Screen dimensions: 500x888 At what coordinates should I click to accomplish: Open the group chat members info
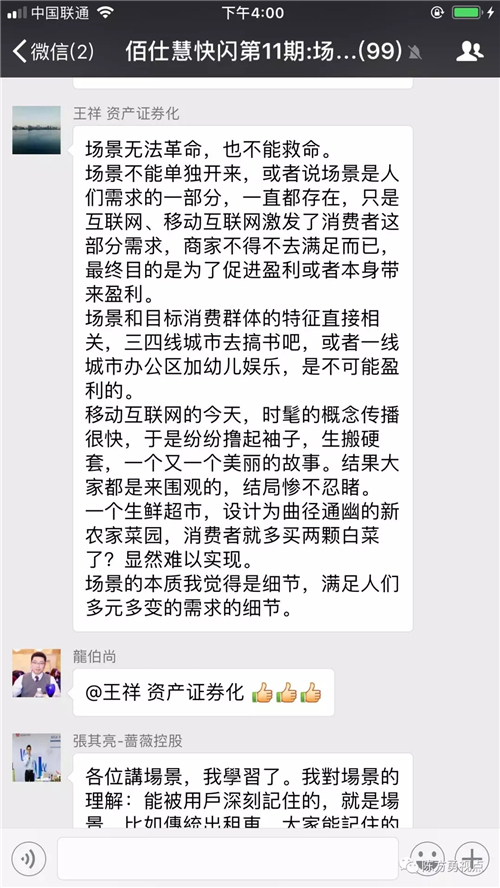pos(469,51)
